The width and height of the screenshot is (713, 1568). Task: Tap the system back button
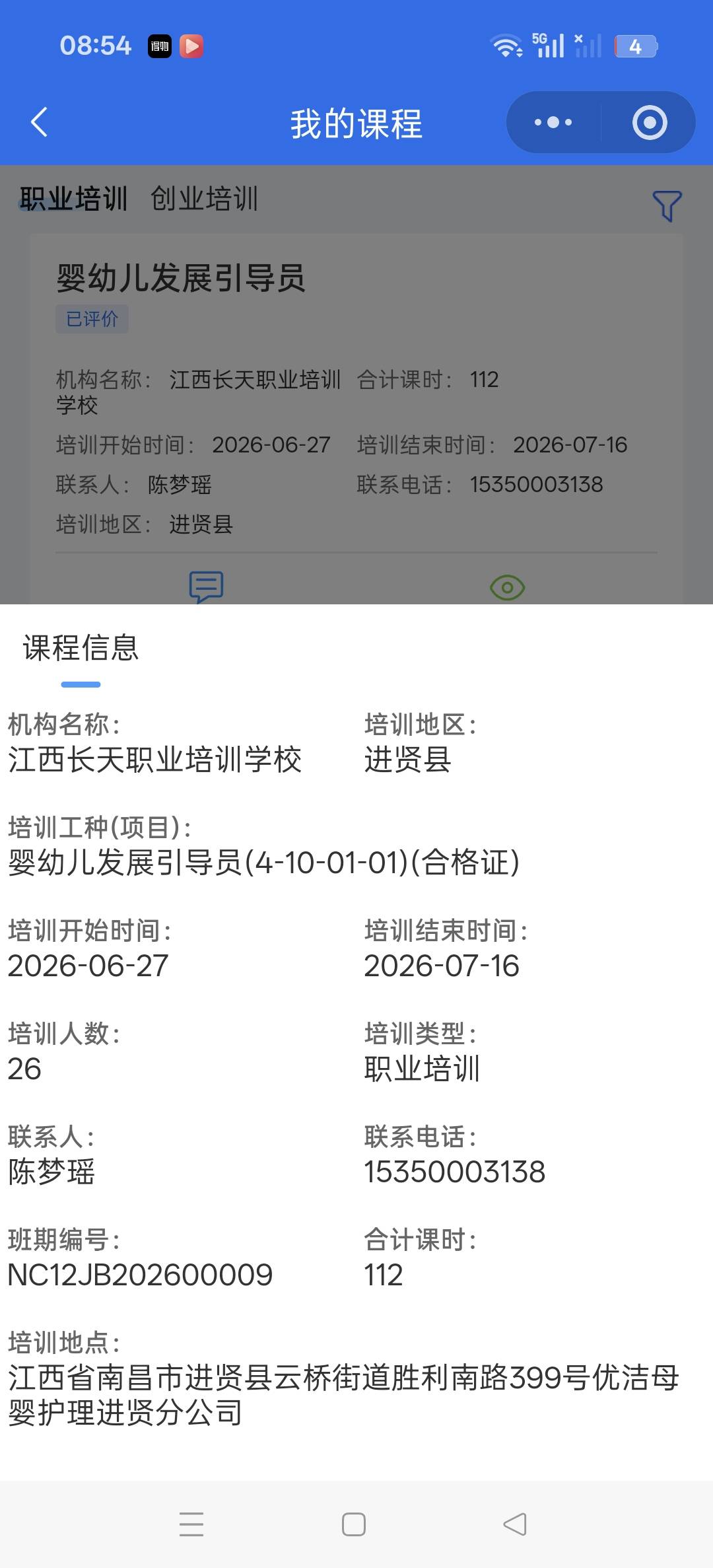point(515,1524)
